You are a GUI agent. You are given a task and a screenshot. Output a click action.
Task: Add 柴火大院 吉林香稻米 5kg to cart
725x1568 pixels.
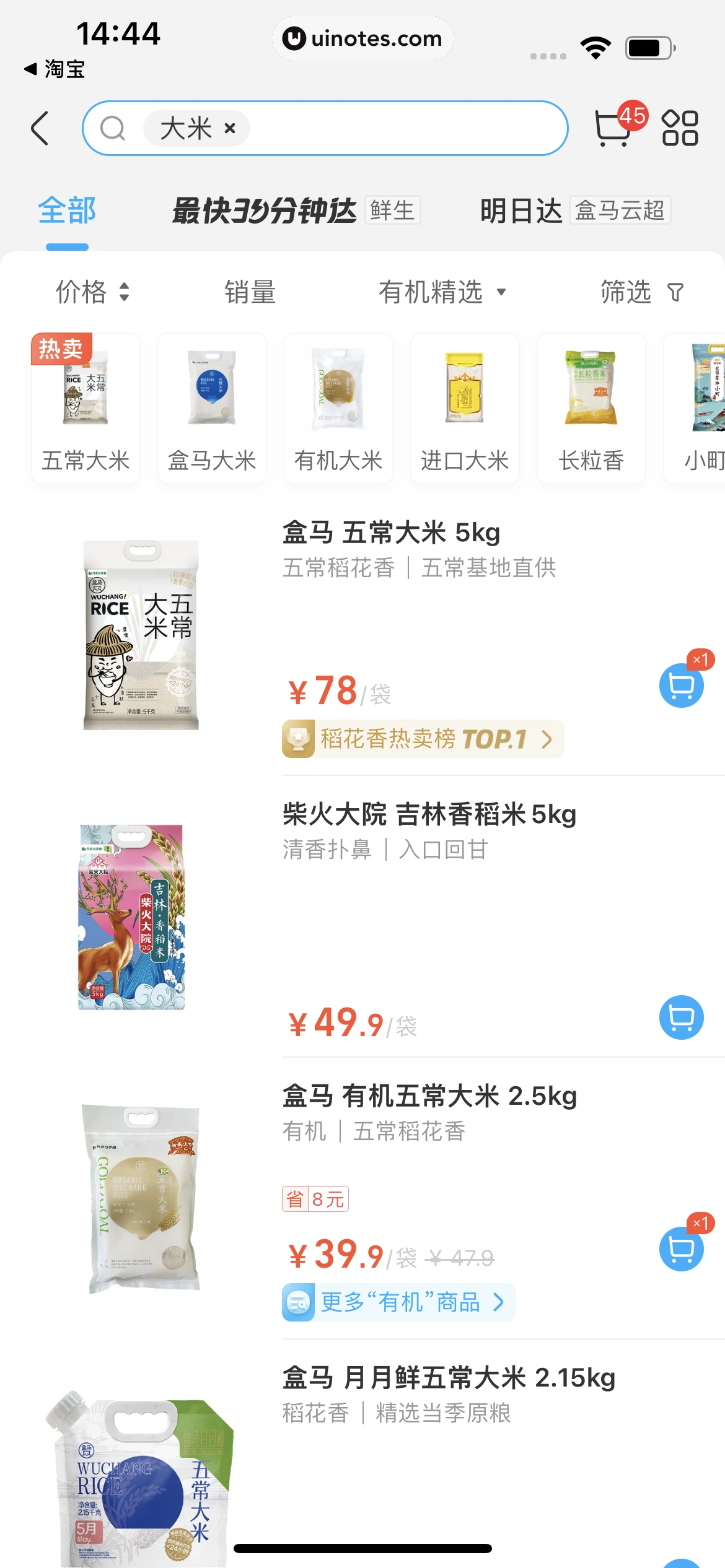[681, 1017]
